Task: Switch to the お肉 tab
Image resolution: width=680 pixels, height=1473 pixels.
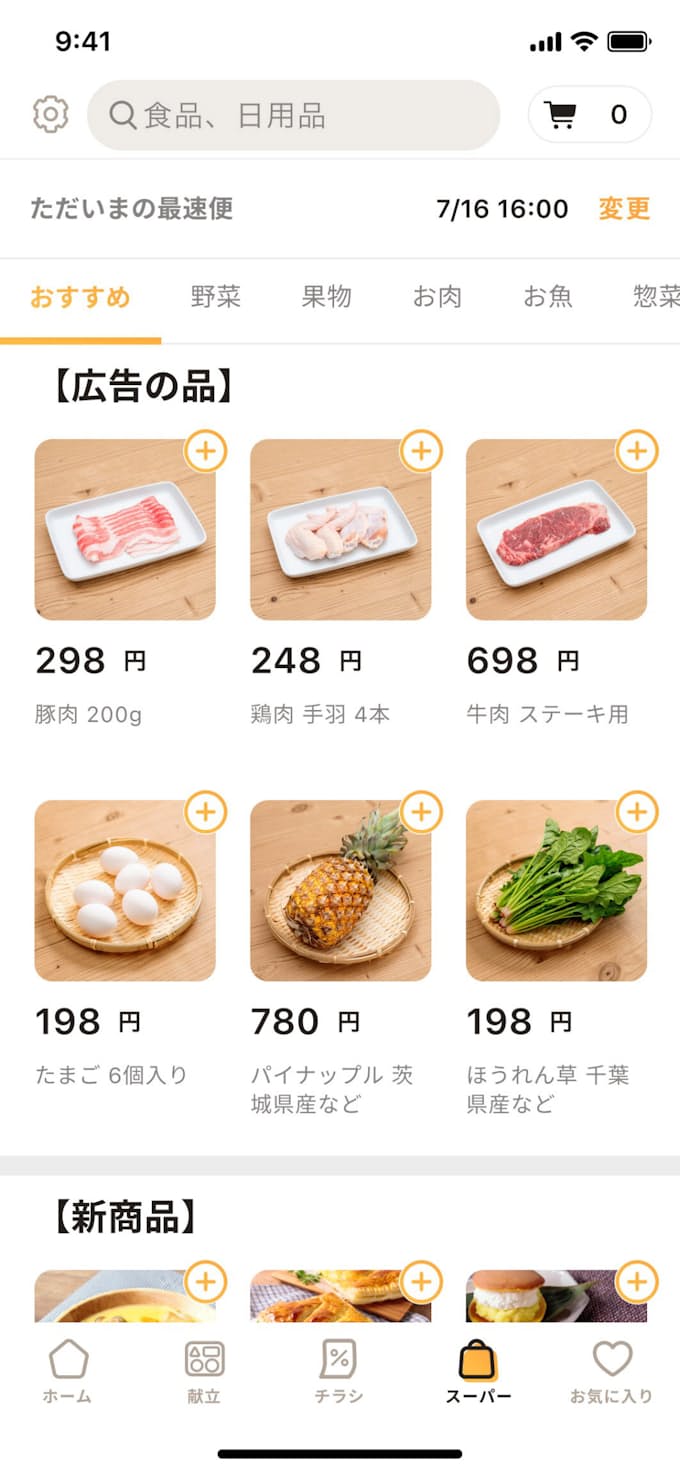Action: point(437,297)
